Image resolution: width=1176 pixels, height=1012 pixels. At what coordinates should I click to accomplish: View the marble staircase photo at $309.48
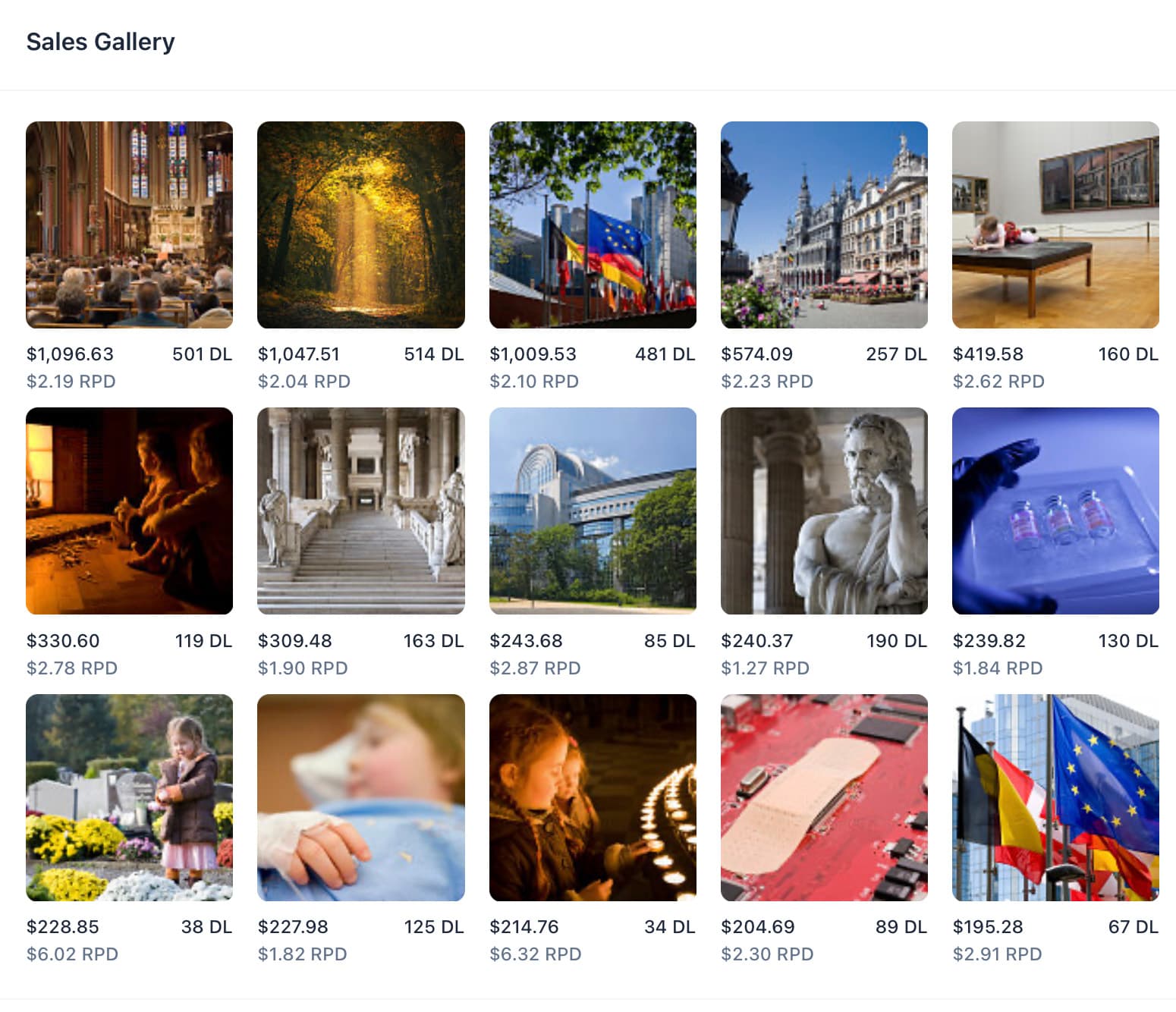[x=361, y=511]
